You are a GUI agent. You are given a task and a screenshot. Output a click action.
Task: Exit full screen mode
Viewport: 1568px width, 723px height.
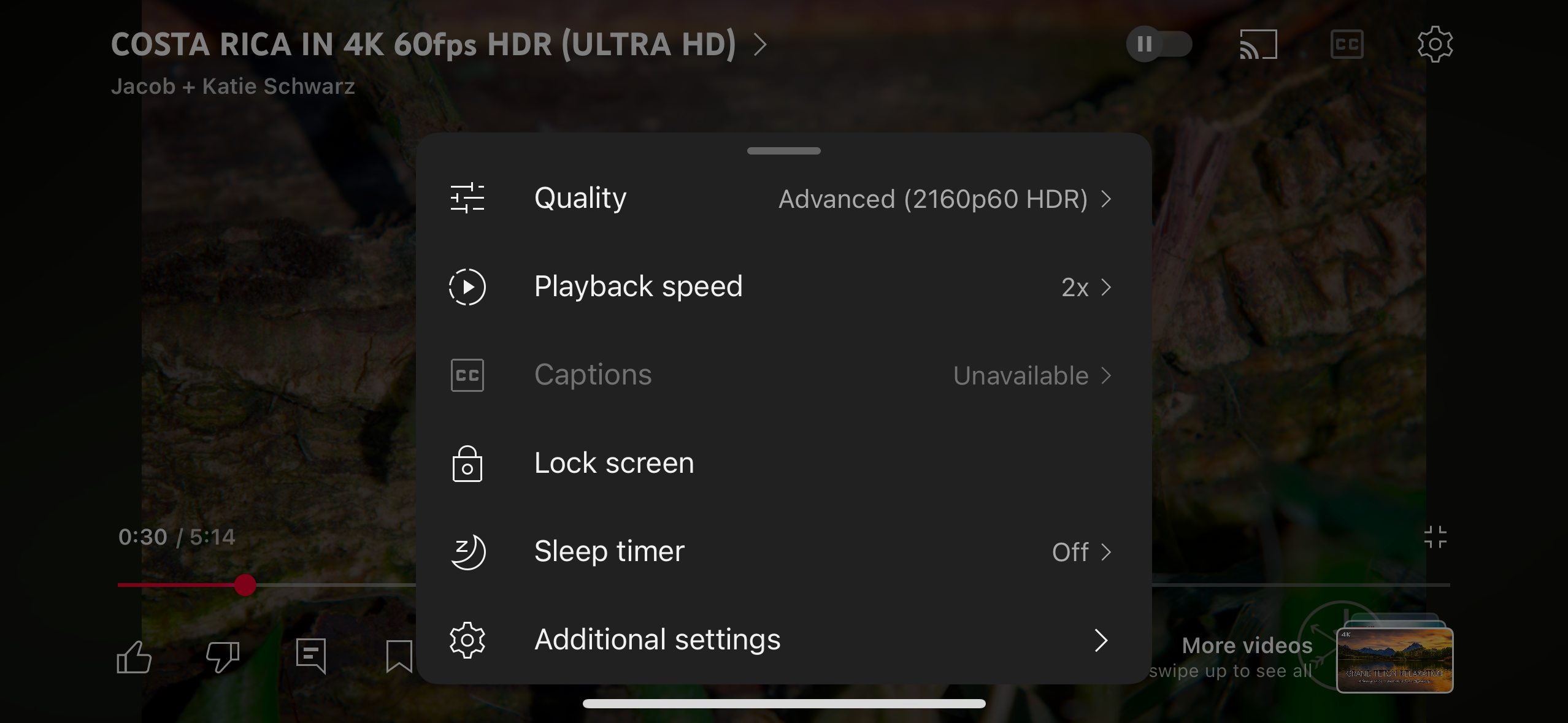point(1435,537)
